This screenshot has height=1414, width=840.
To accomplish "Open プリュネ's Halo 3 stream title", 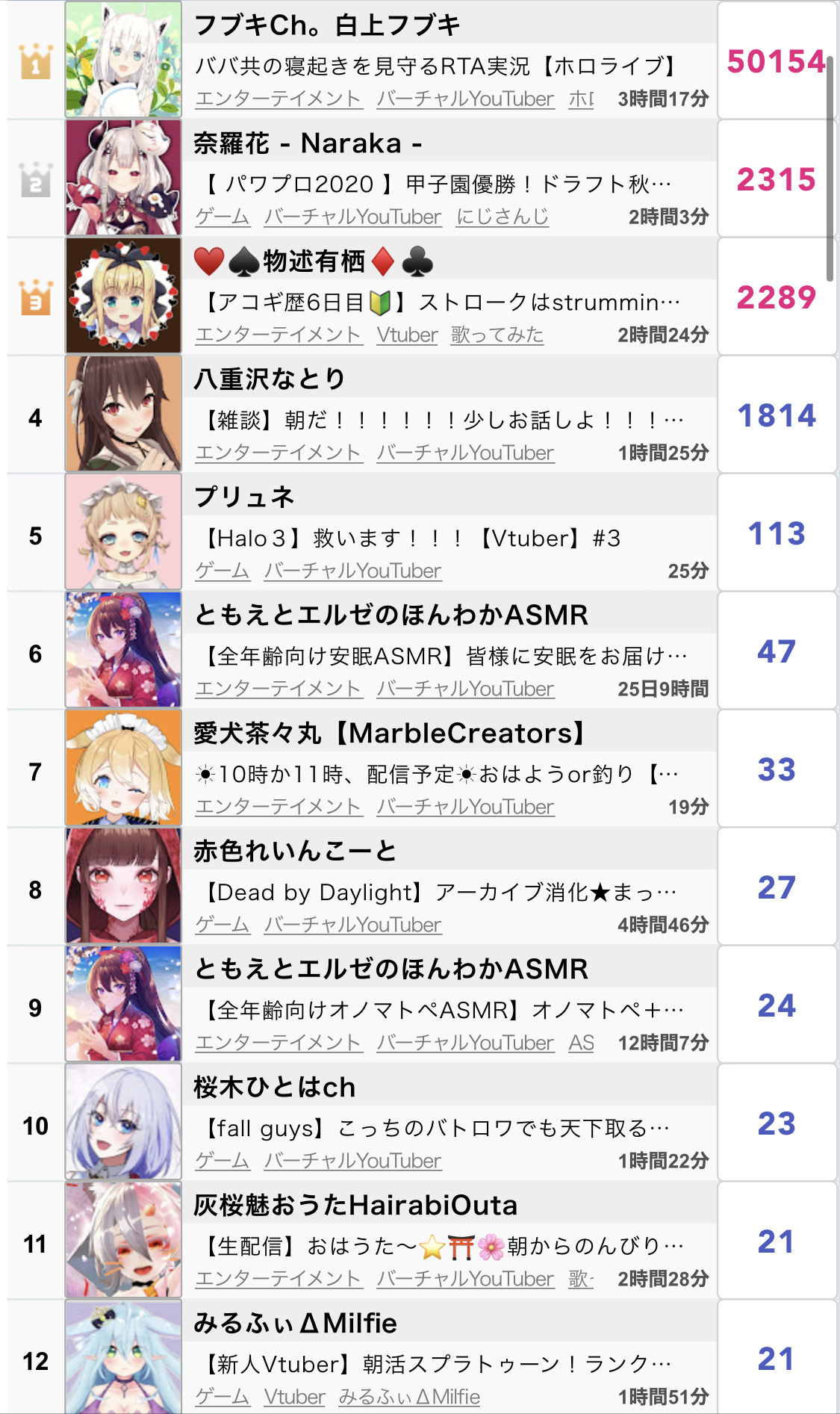I will (x=412, y=538).
